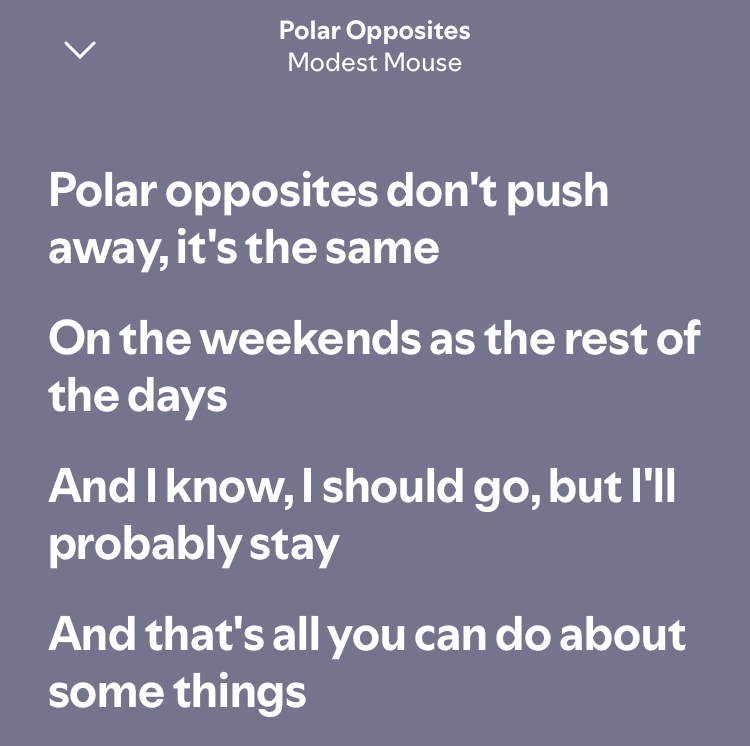This screenshot has height=746, width=750.
Task: Jump to lyric line 'On the weekends as the rest'
Action: (374, 367)
